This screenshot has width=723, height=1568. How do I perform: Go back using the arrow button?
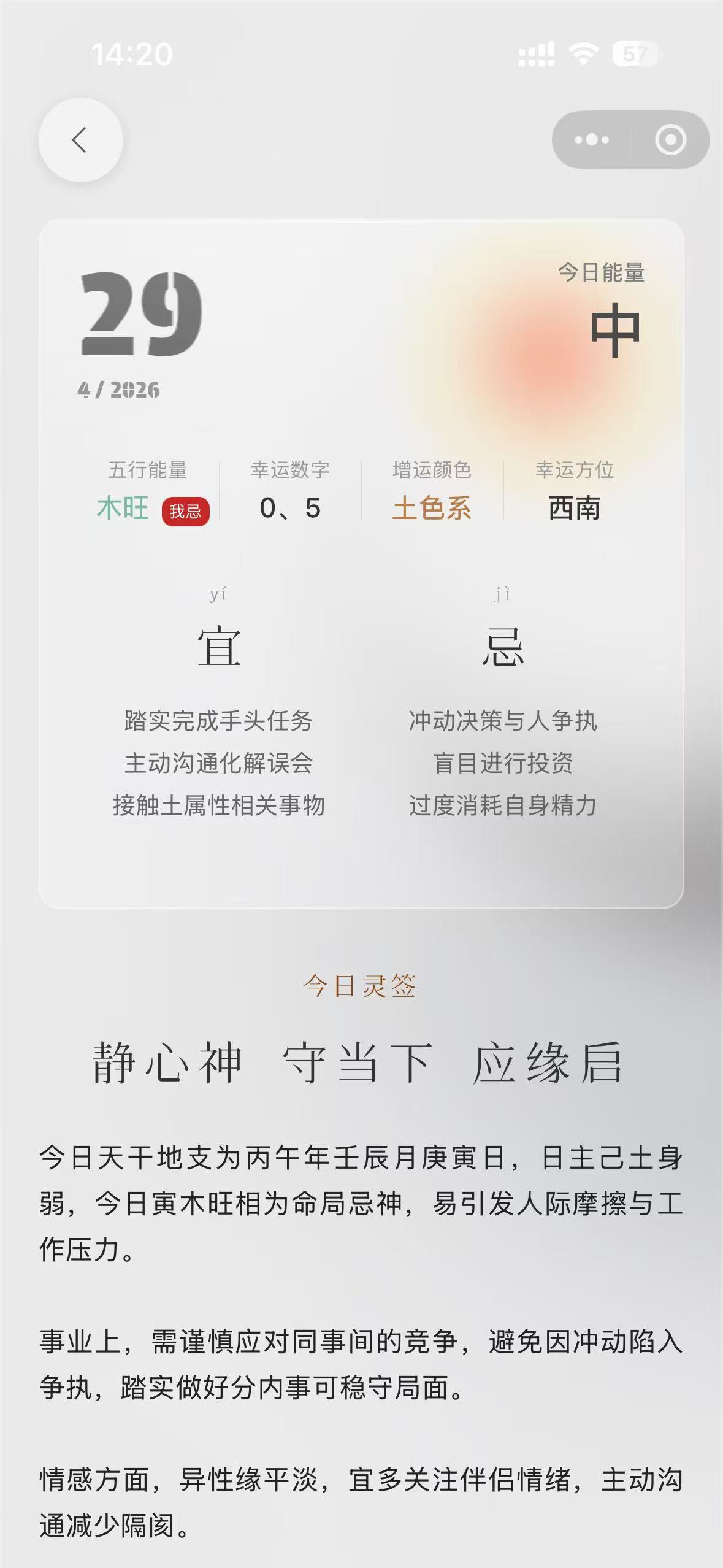tap(80, 140)
